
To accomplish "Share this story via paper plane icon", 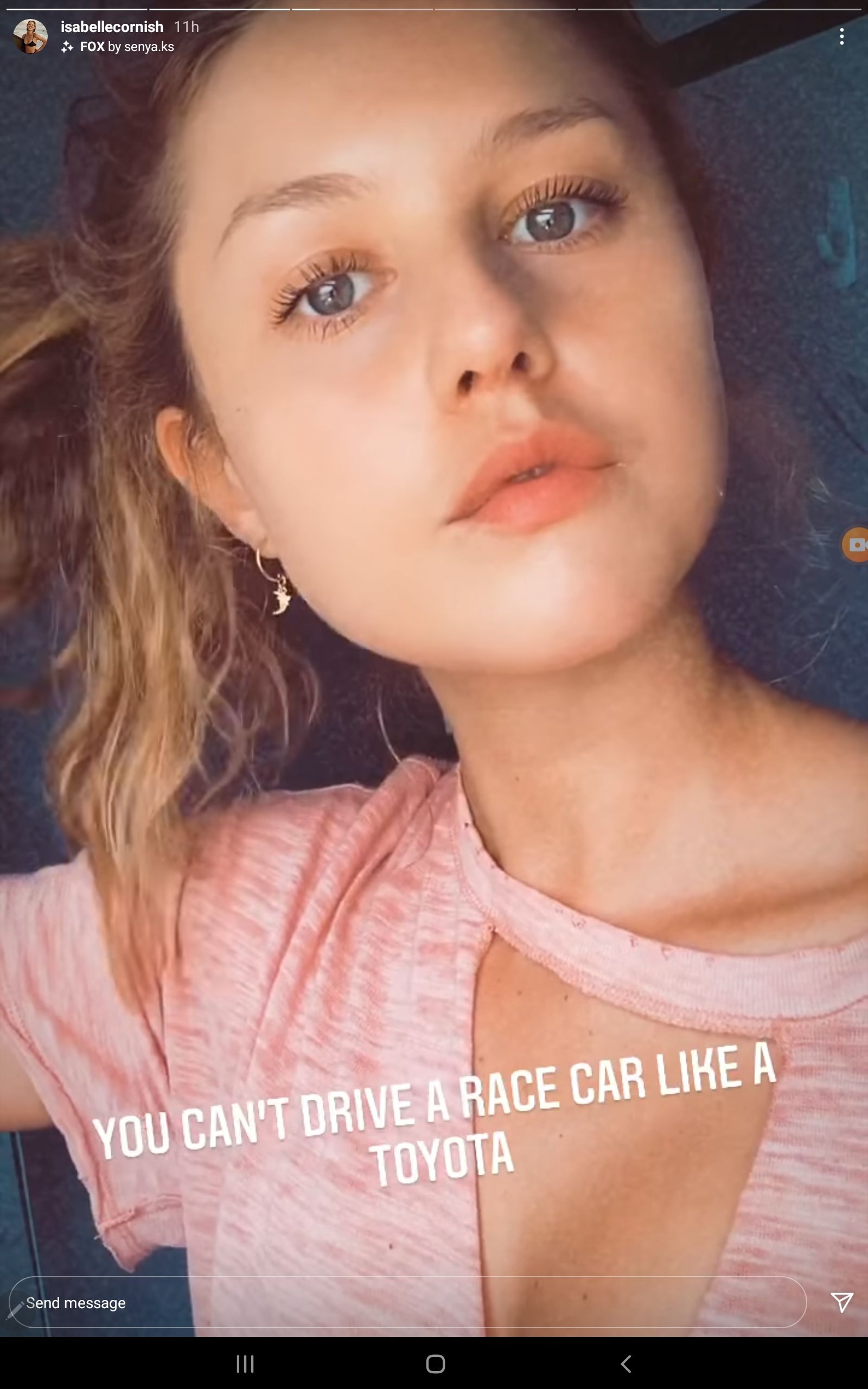I will pyautogui.click(x=841, y=1302).
